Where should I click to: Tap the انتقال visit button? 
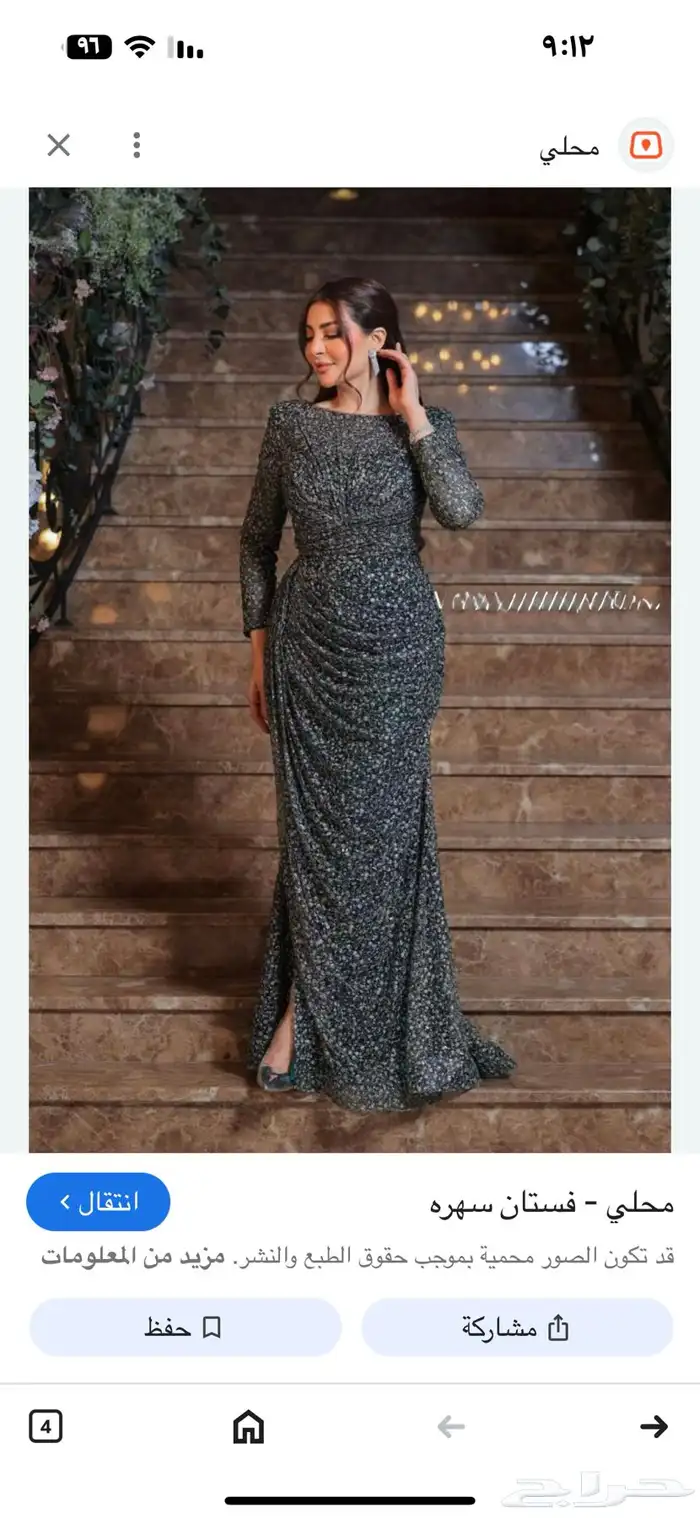pos(98,1201)
